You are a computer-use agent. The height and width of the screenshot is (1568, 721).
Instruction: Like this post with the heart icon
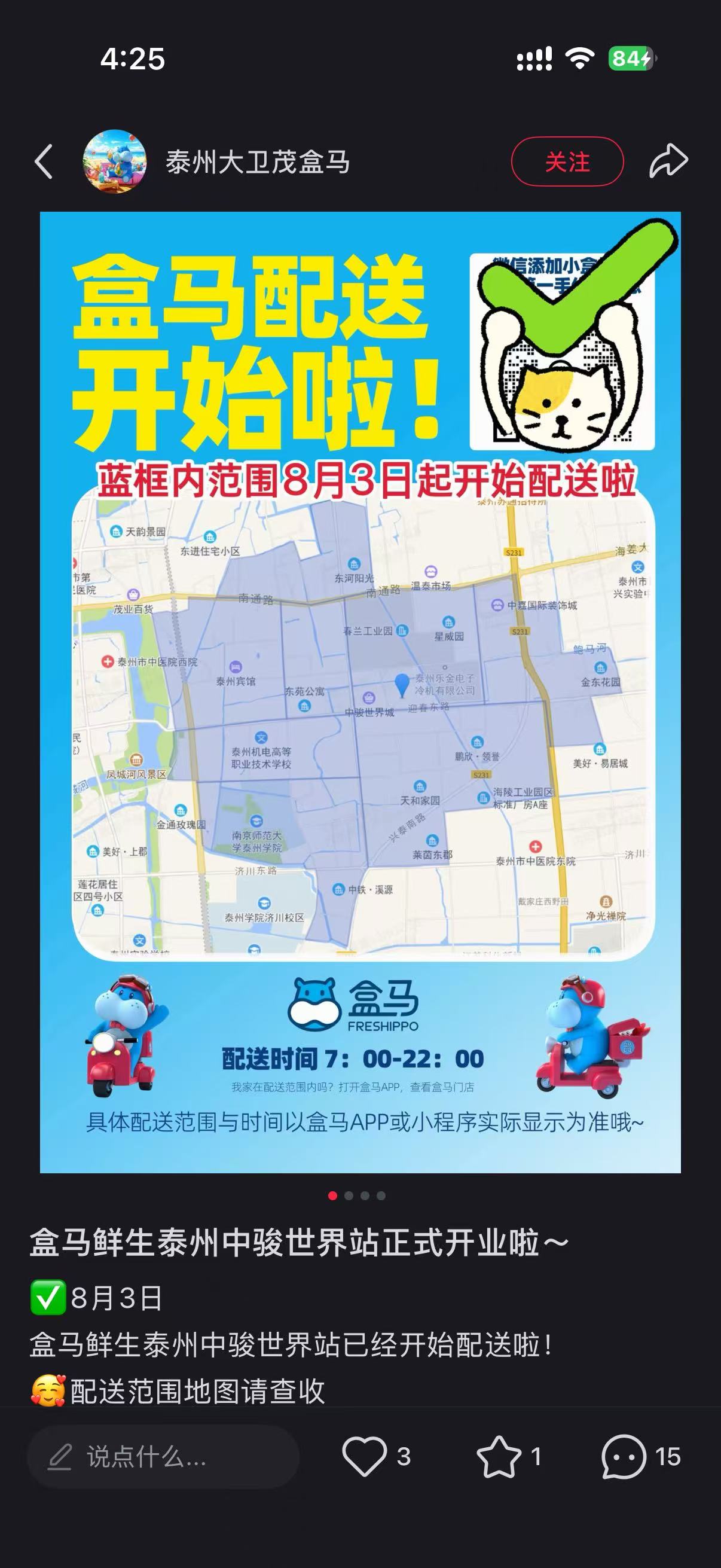pyautogui.click(x=365, y=1456)
